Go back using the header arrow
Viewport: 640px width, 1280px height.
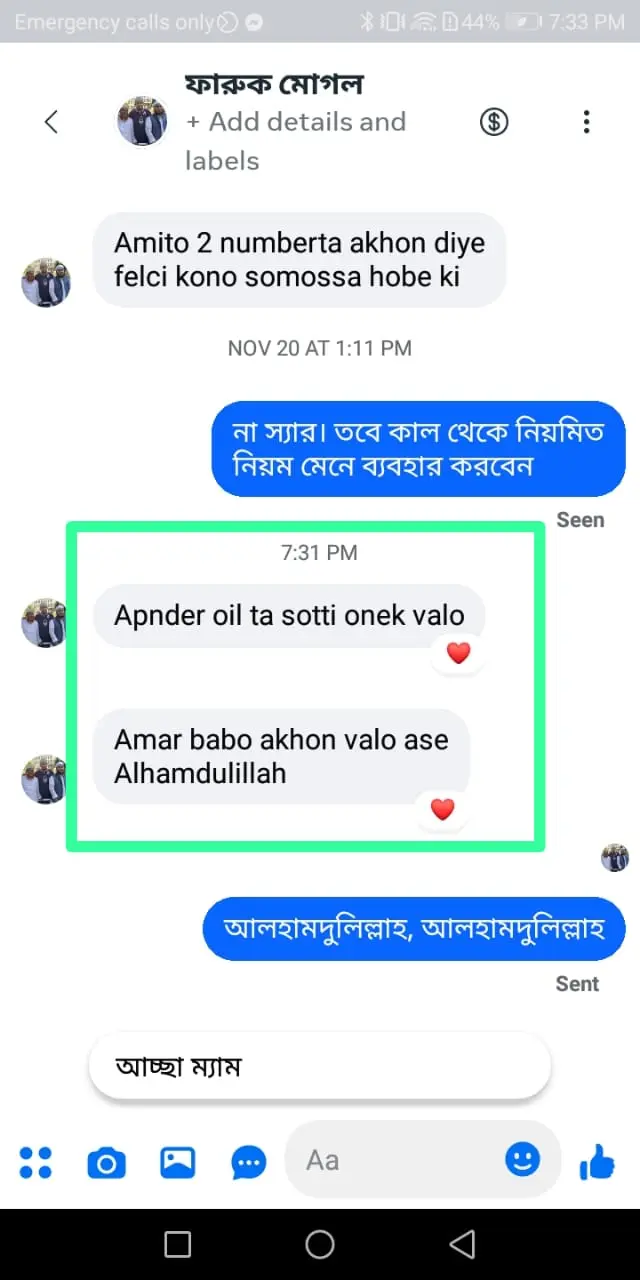(52, 122)
